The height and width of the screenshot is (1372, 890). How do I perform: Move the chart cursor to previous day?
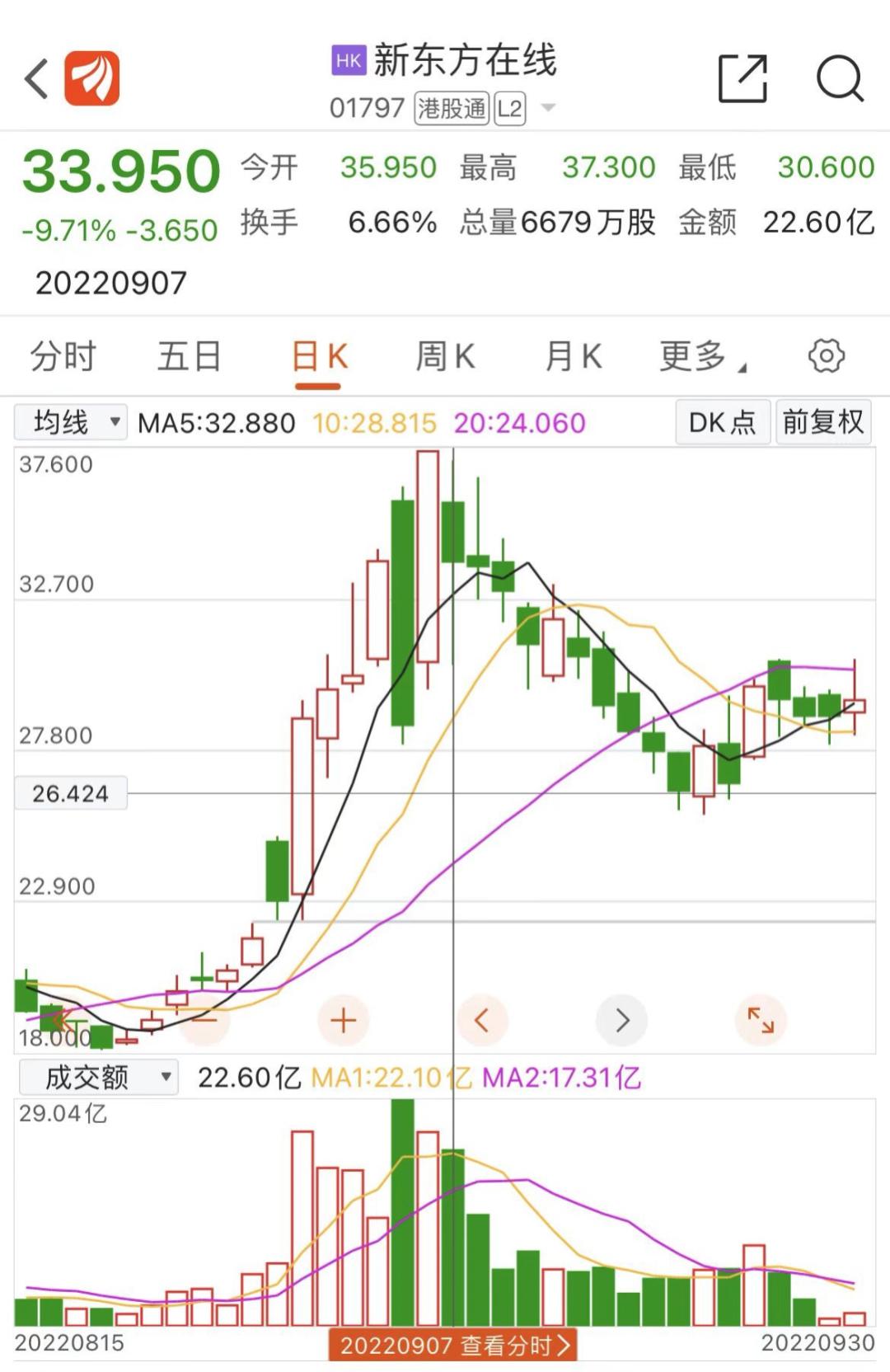[482, 1021]
